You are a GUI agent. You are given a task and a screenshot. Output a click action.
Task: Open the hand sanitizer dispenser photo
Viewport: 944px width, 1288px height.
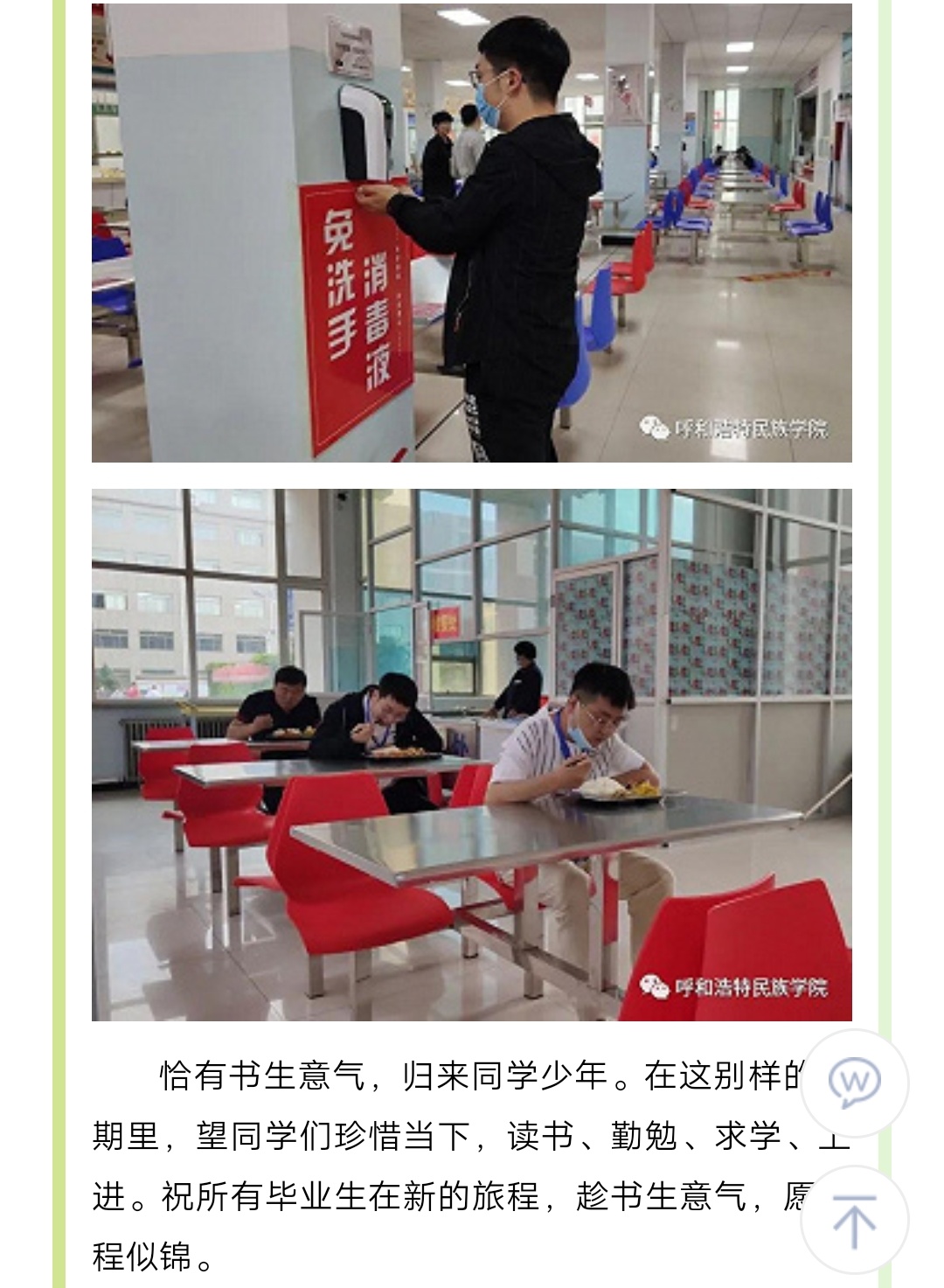pos(472,233)
